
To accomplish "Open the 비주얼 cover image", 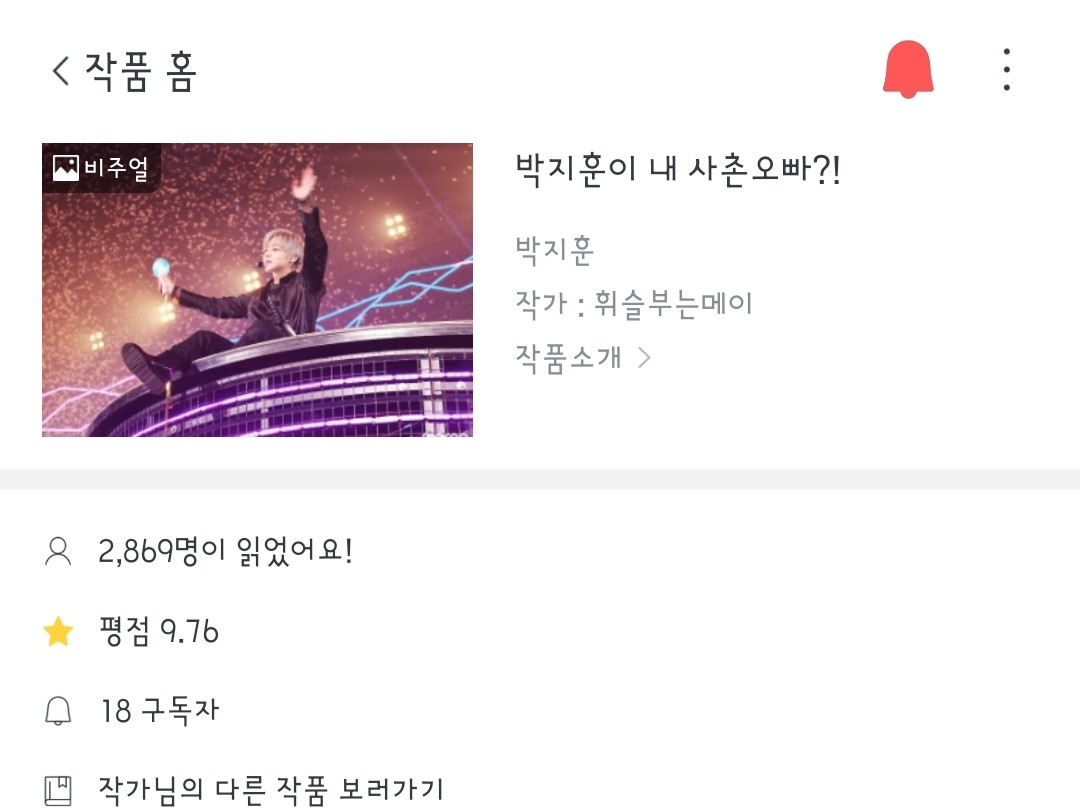I will pos(258,290).
